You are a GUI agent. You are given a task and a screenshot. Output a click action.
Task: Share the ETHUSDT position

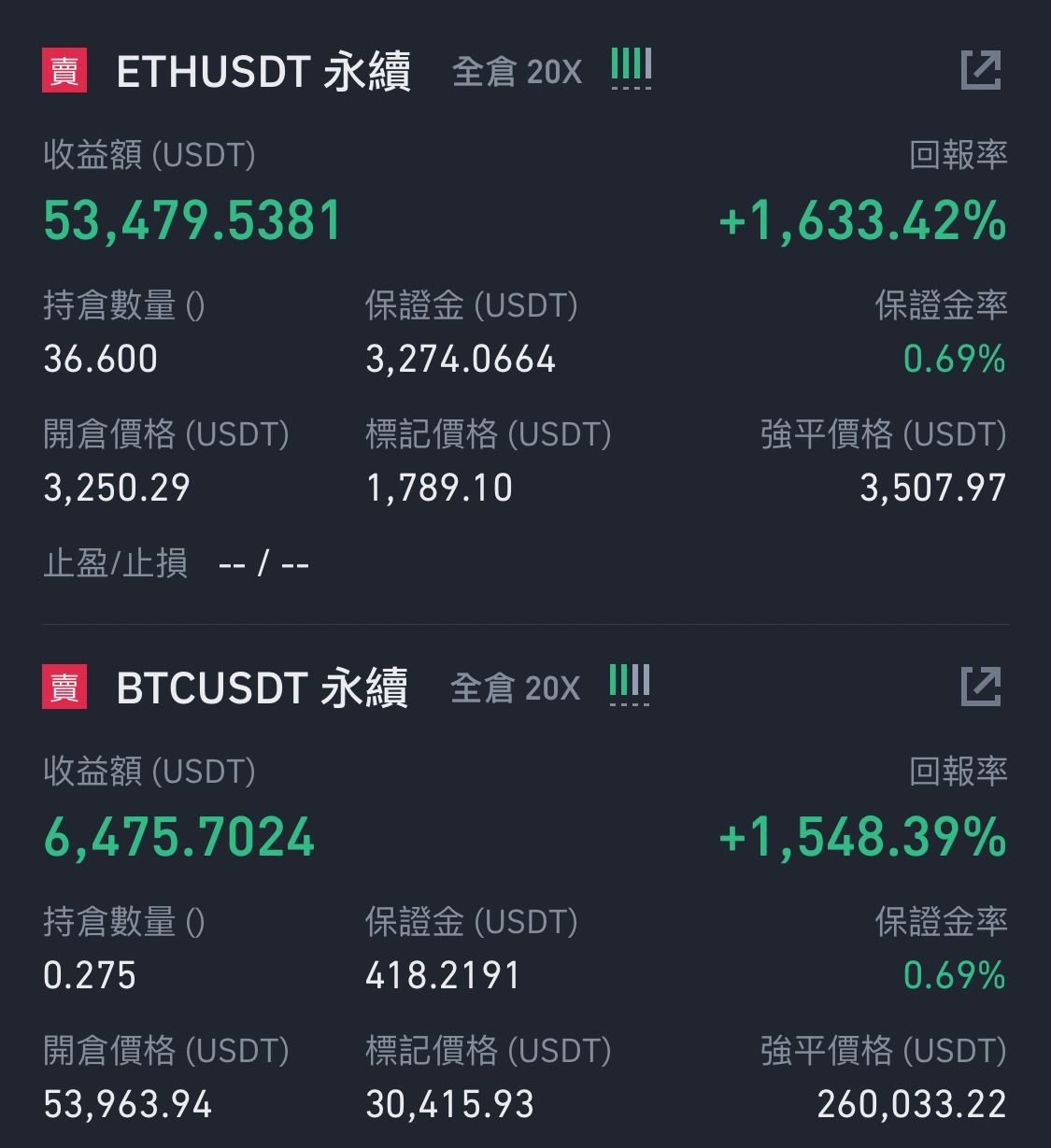tap(981, 70)
